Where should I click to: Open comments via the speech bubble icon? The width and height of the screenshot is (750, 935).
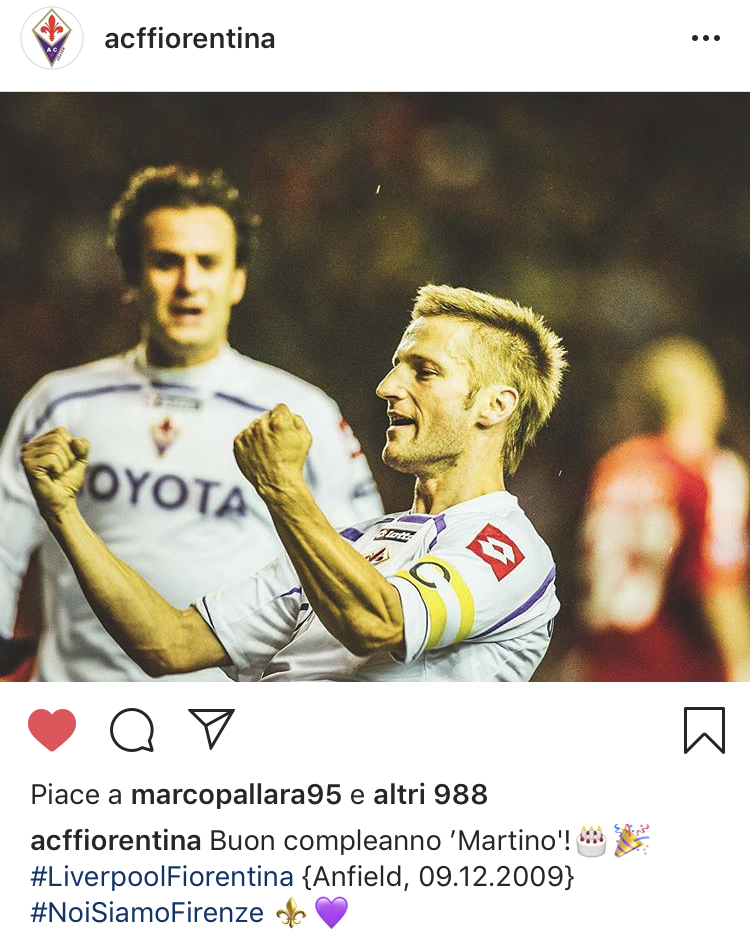point(132,730)
